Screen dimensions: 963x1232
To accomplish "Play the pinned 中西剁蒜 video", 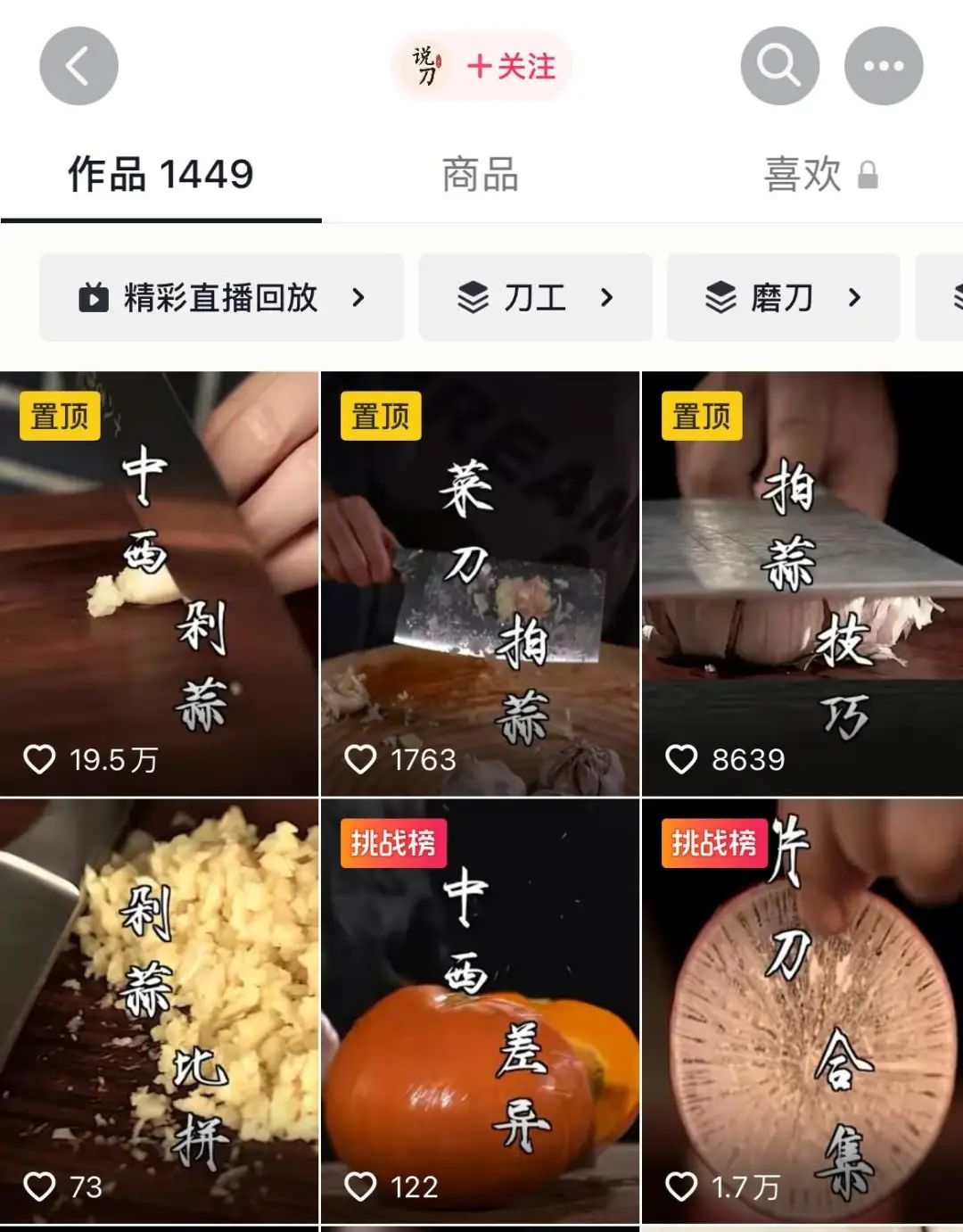I will [159, 583].
